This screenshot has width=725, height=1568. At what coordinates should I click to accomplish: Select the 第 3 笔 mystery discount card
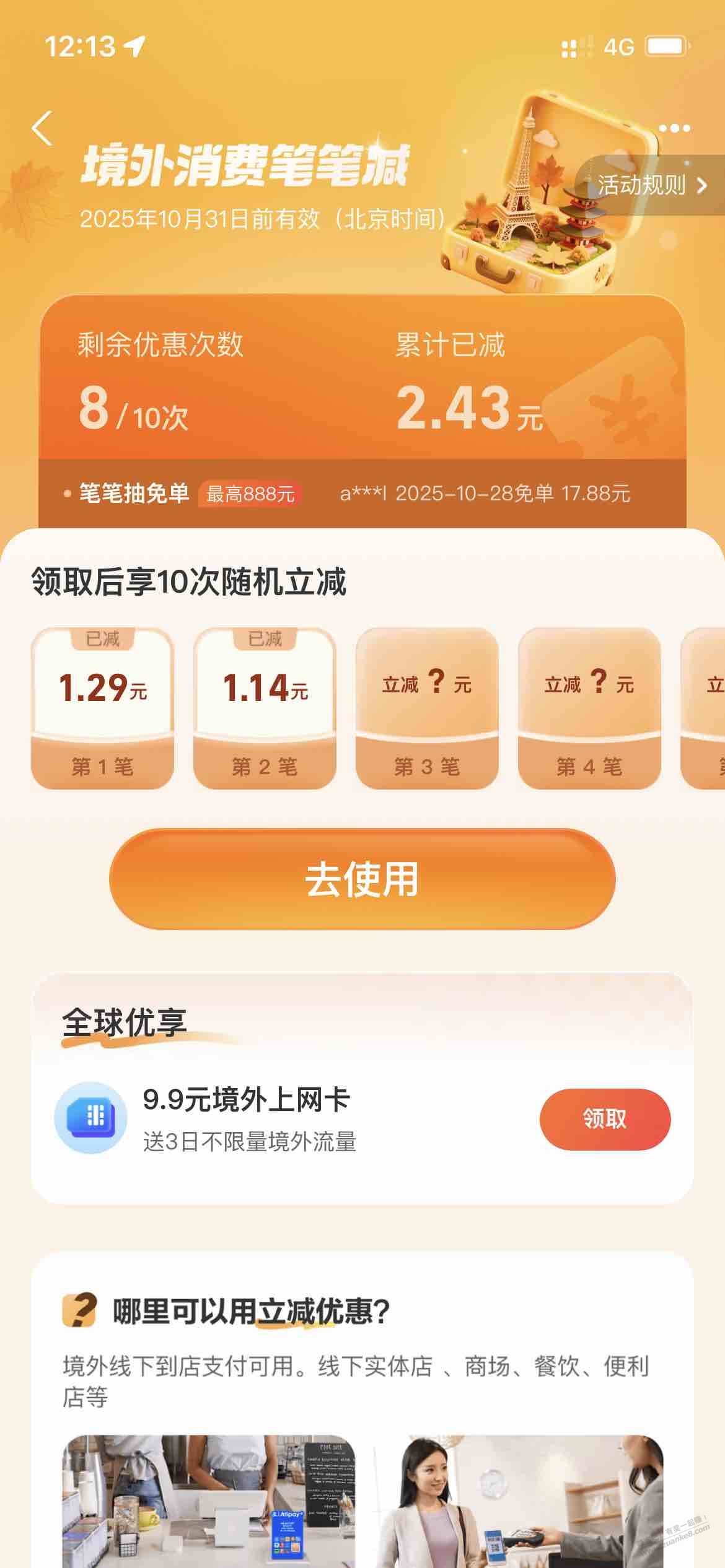[427, 708]
